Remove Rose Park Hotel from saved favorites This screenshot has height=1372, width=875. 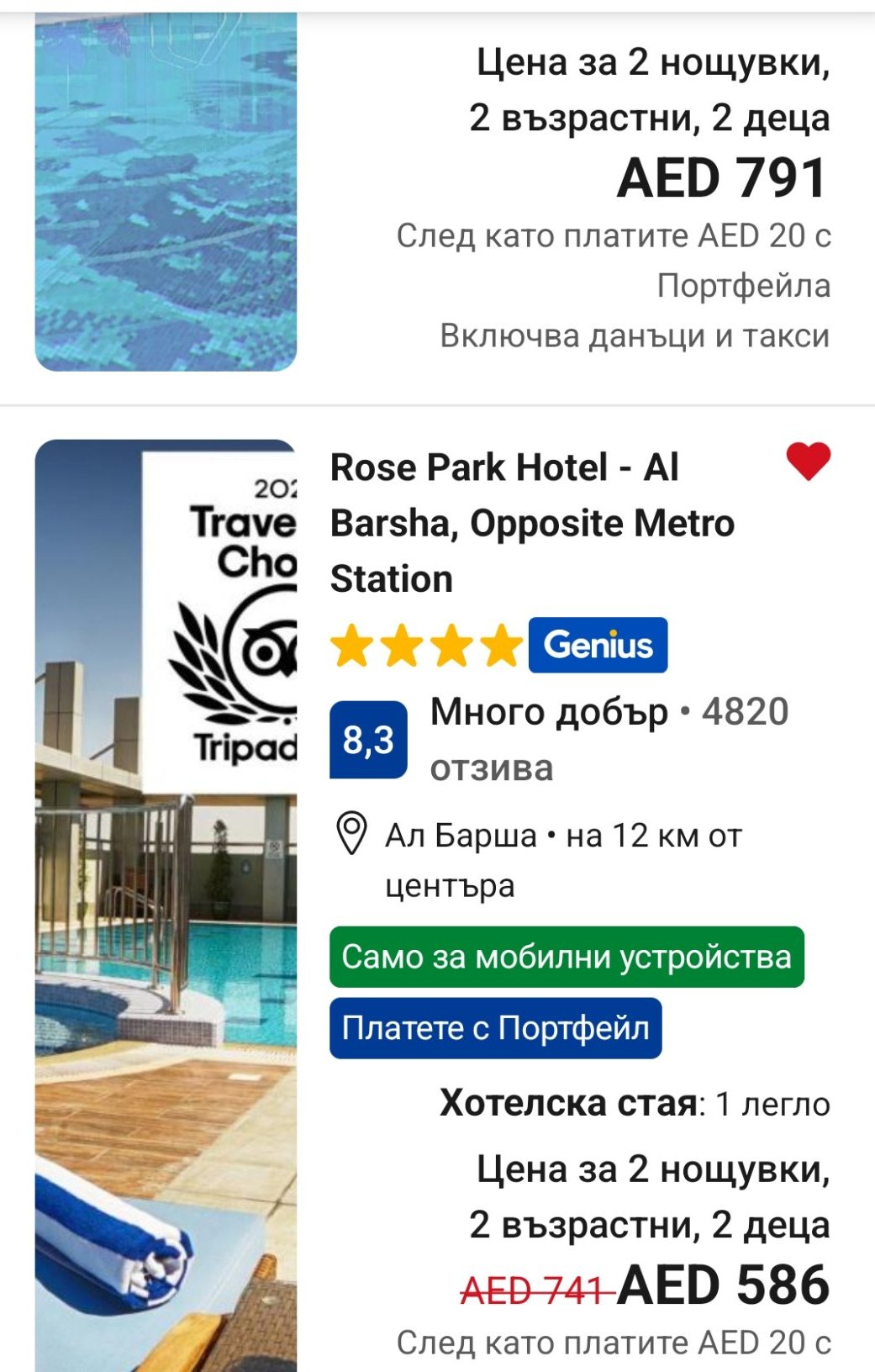click(x=808, y=462)
